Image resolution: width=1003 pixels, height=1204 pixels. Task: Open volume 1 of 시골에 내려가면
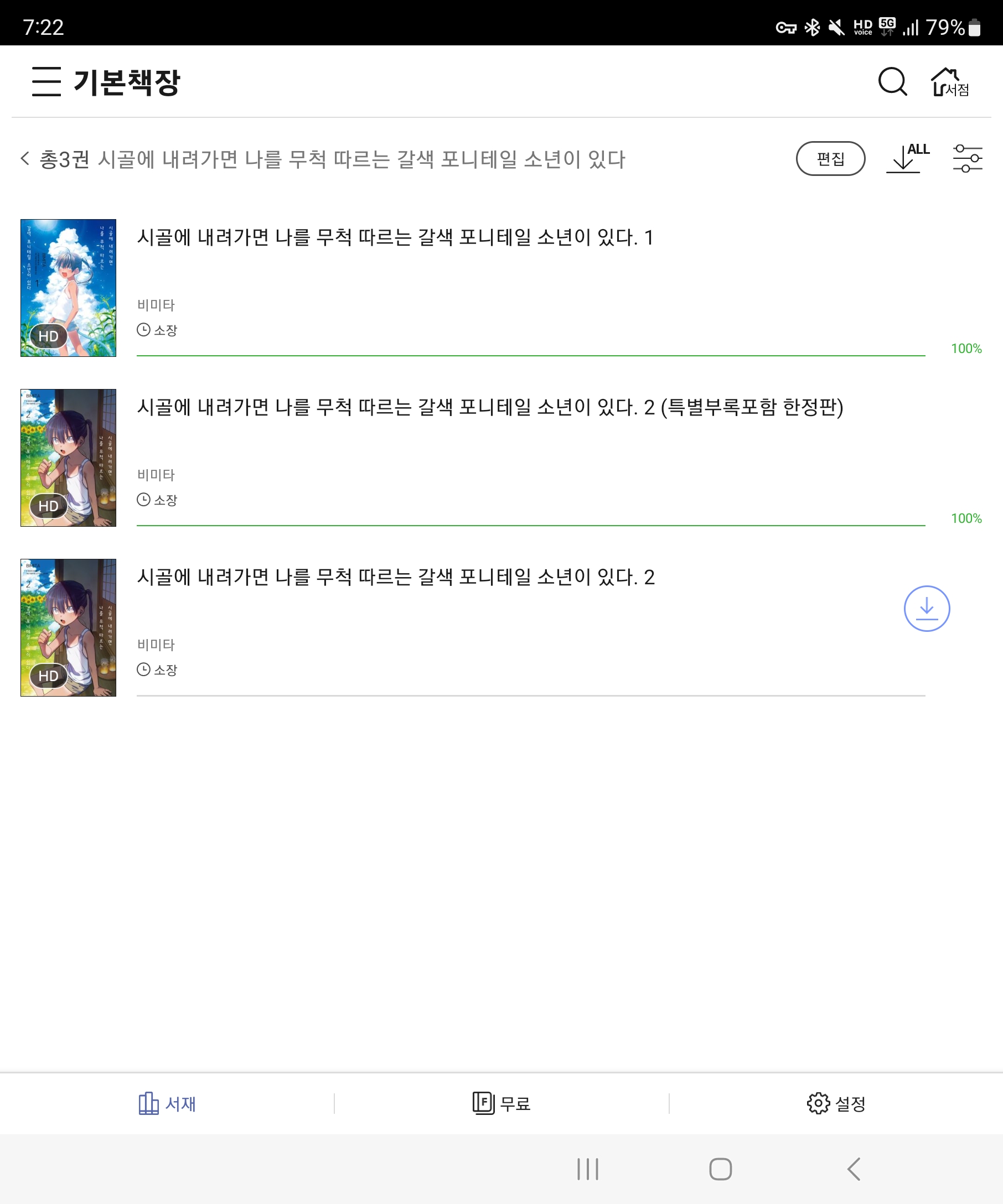coord(501,288)
